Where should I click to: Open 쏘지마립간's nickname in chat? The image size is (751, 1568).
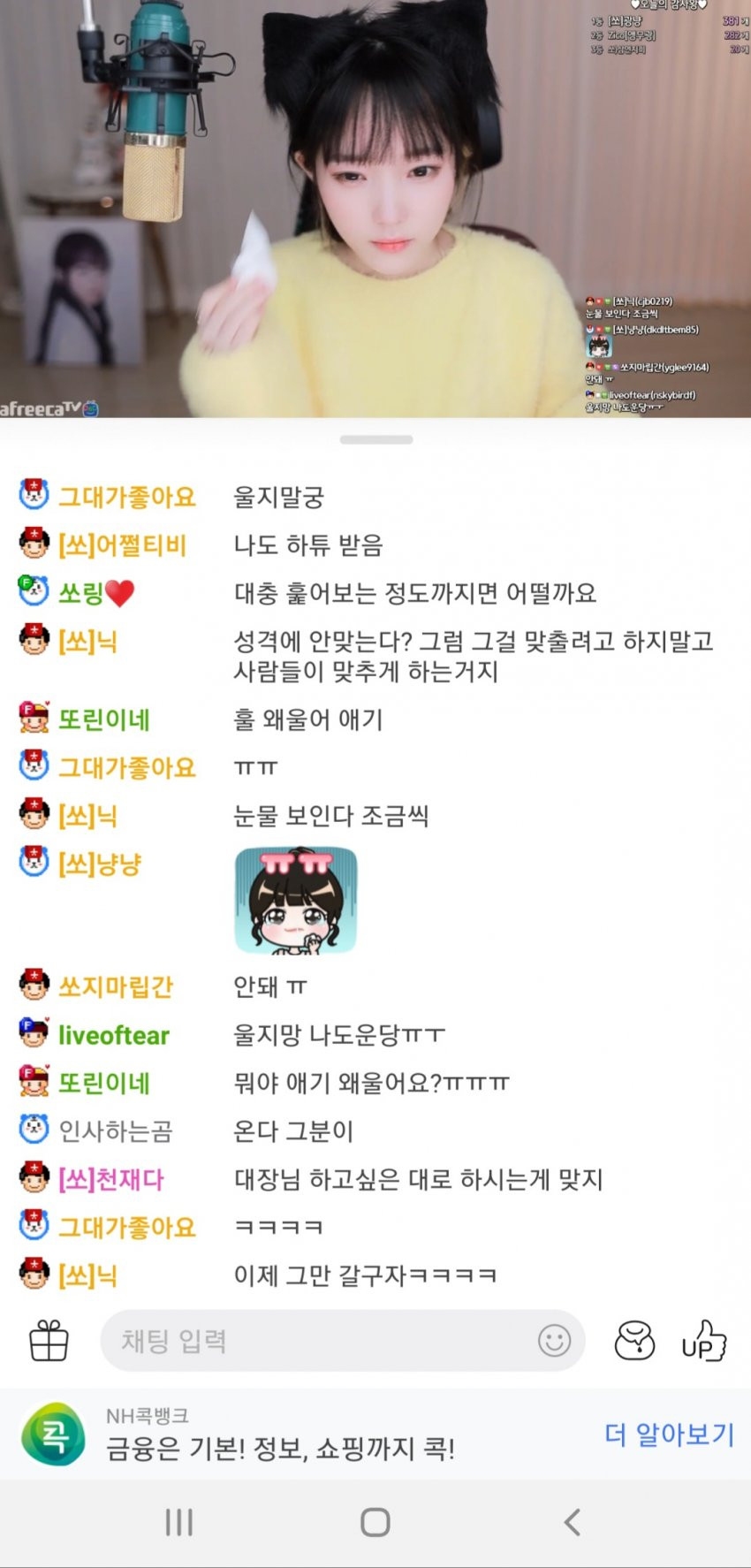coord(115,986)
